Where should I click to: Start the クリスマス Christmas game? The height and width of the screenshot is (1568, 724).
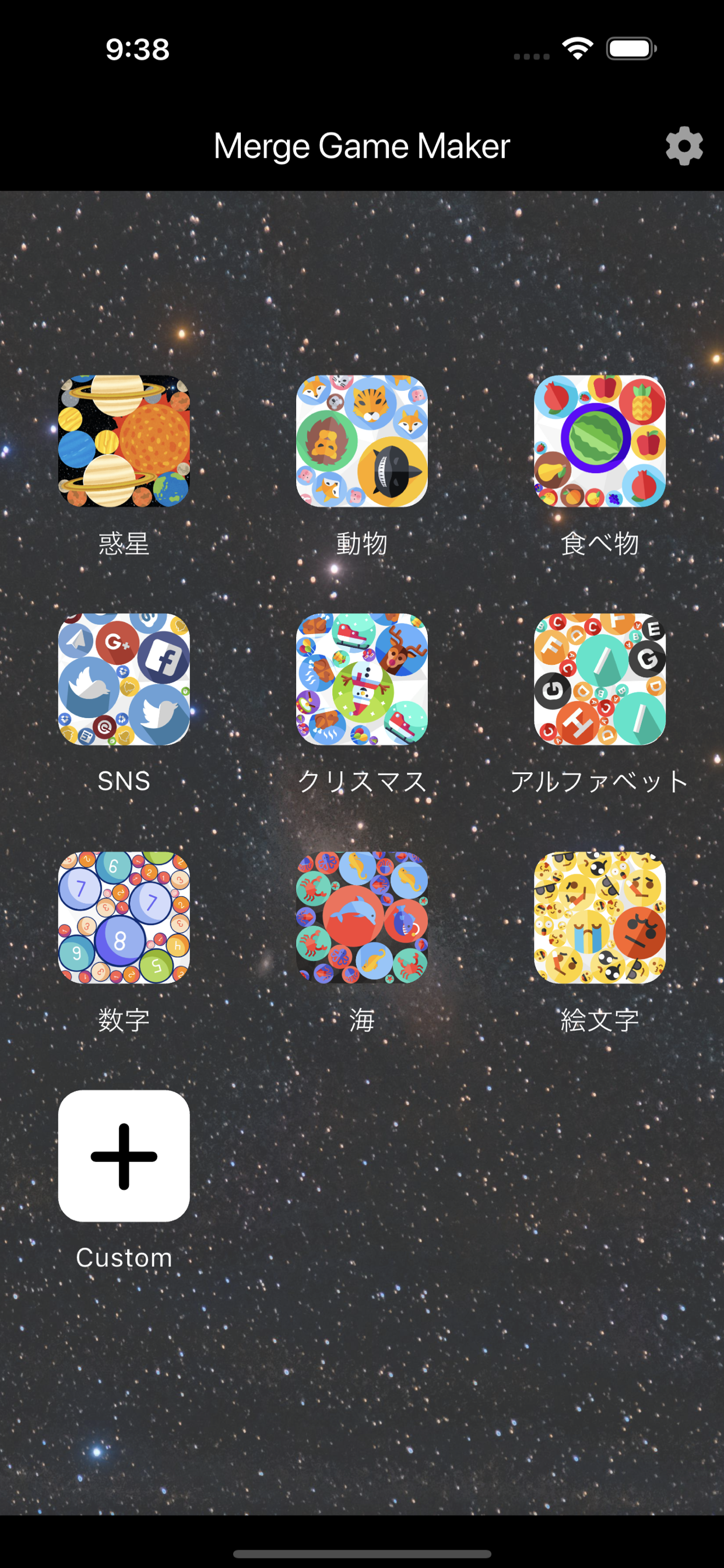362,678
